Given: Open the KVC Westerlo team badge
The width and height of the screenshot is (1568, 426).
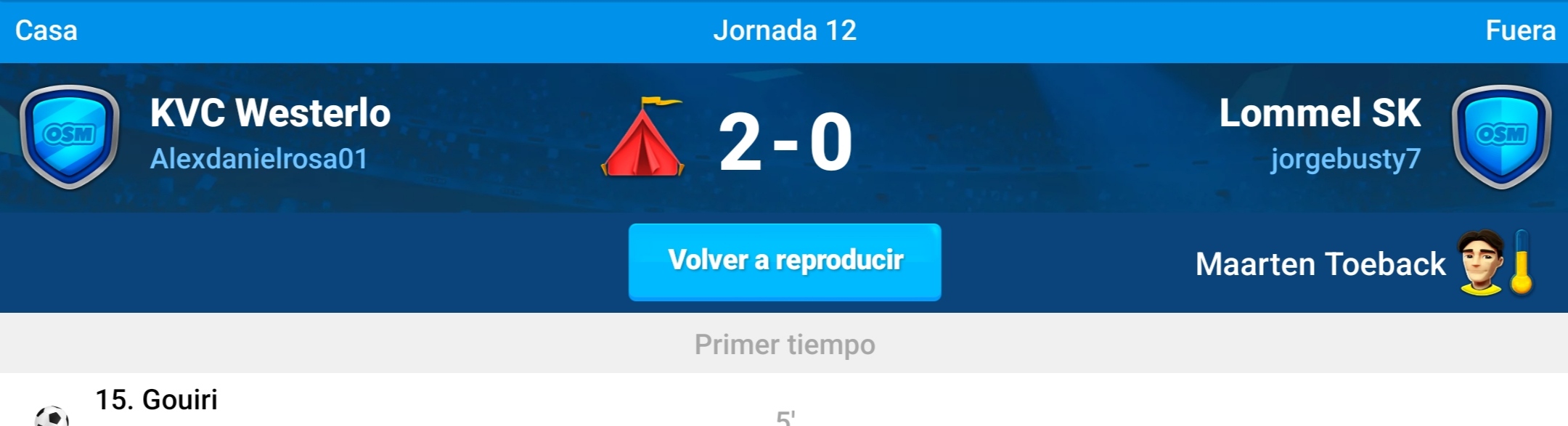Looking at the screenshot, I should tap(70, 136).
